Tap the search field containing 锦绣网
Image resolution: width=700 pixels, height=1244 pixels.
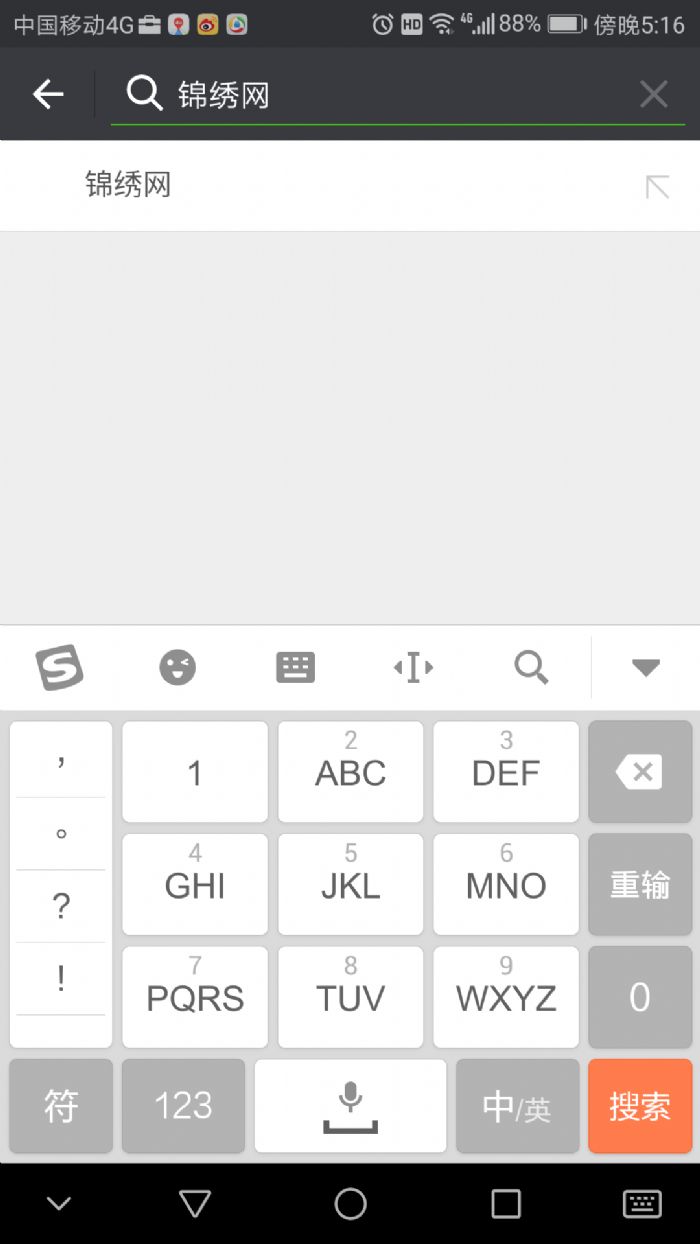click(x=400, y=94)
